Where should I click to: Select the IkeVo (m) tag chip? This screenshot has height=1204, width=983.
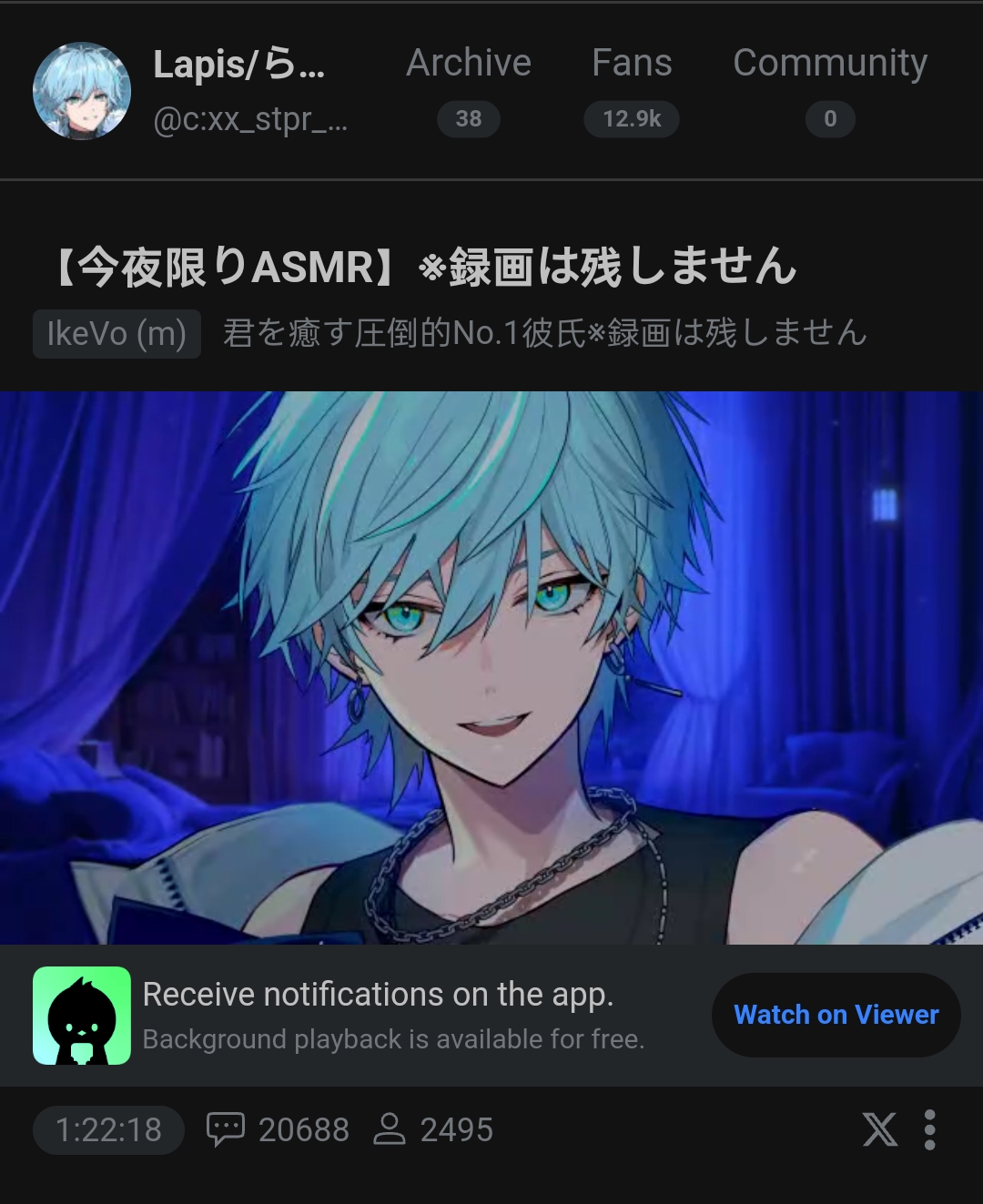pos(117,334)
